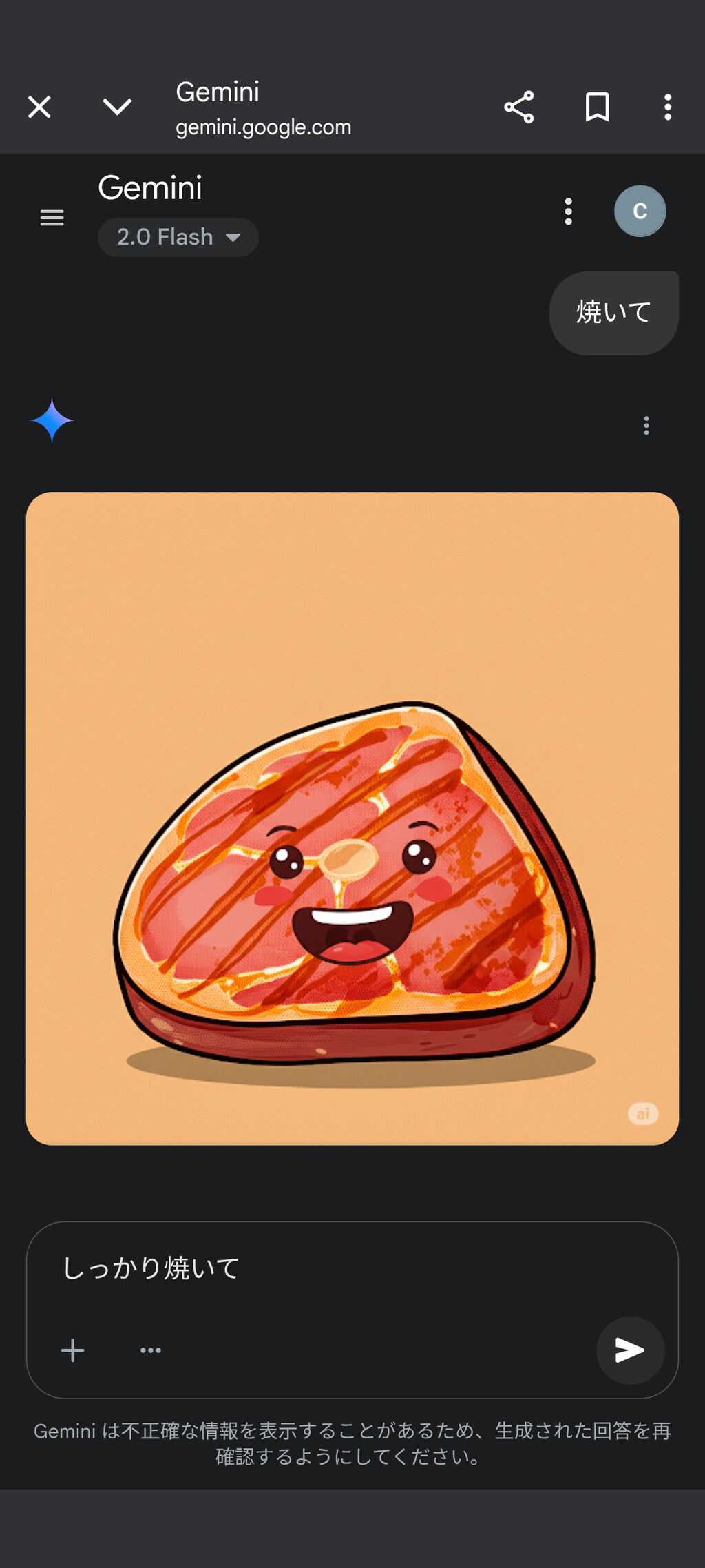Share the page using the share icon

pos(519,107)
